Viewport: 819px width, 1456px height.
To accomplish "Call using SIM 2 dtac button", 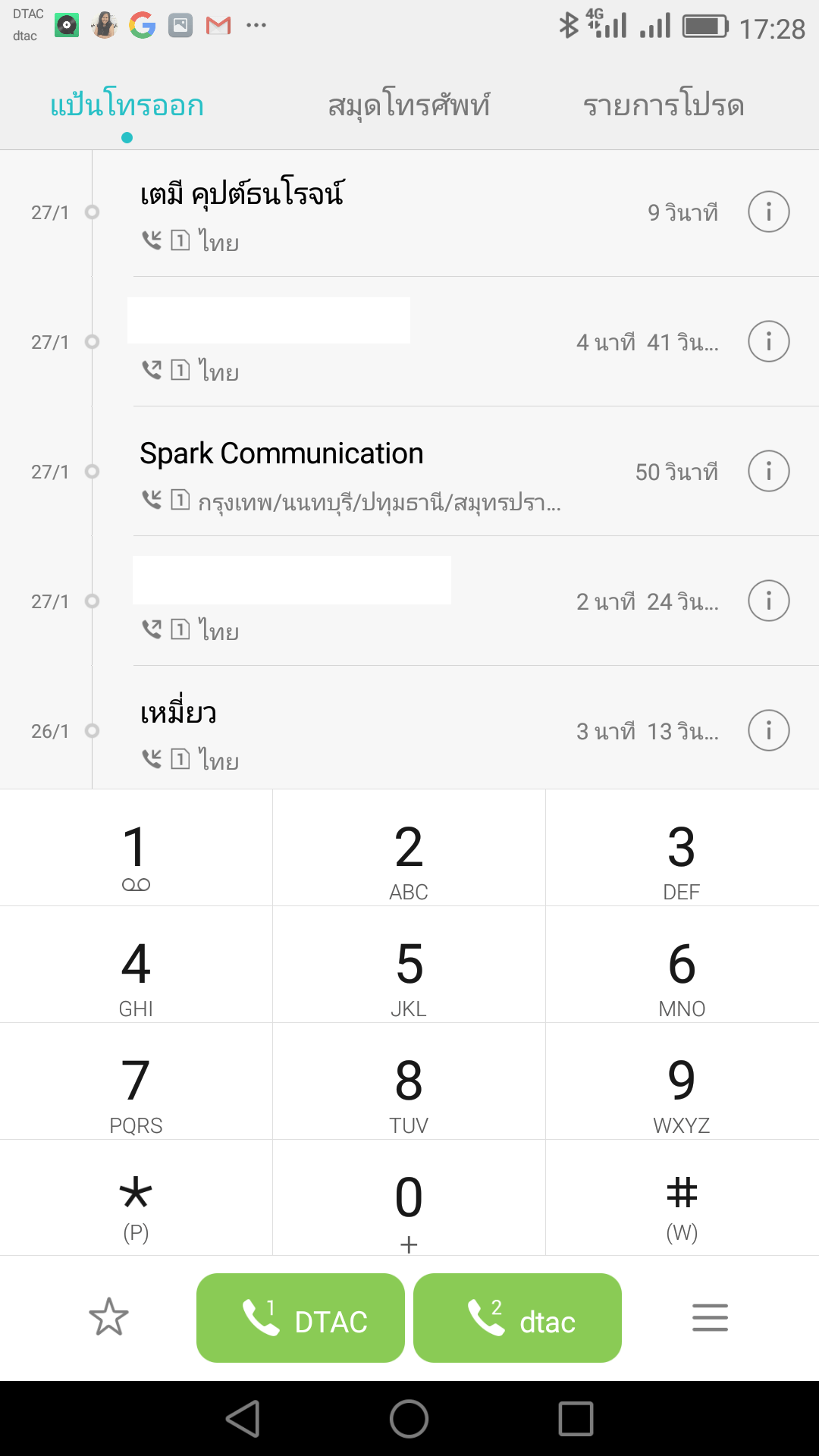I will point(517,1319).
